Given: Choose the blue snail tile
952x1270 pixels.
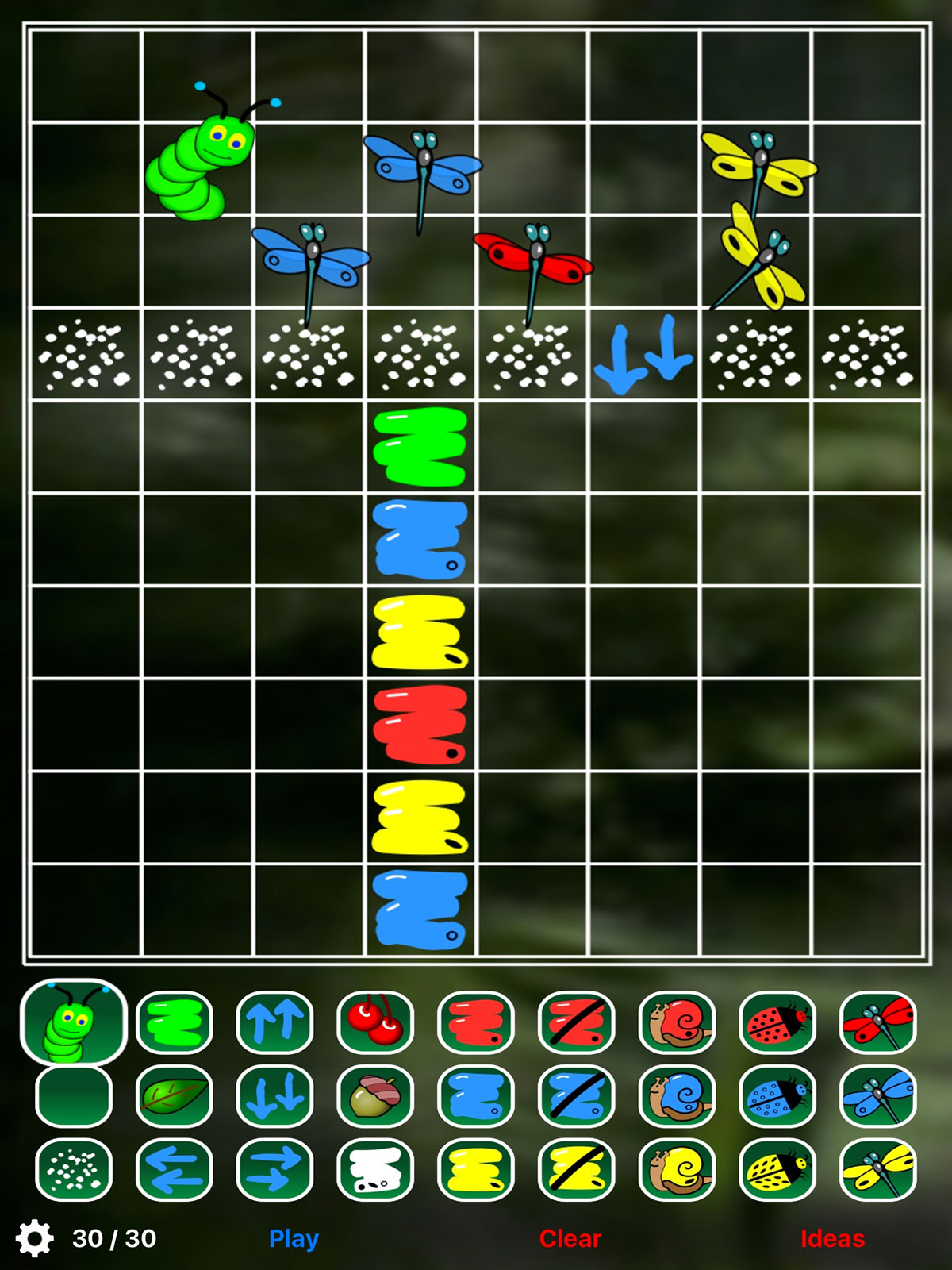Looking at the screenshot, I should pyautogui.click(x=677, y=1096).
